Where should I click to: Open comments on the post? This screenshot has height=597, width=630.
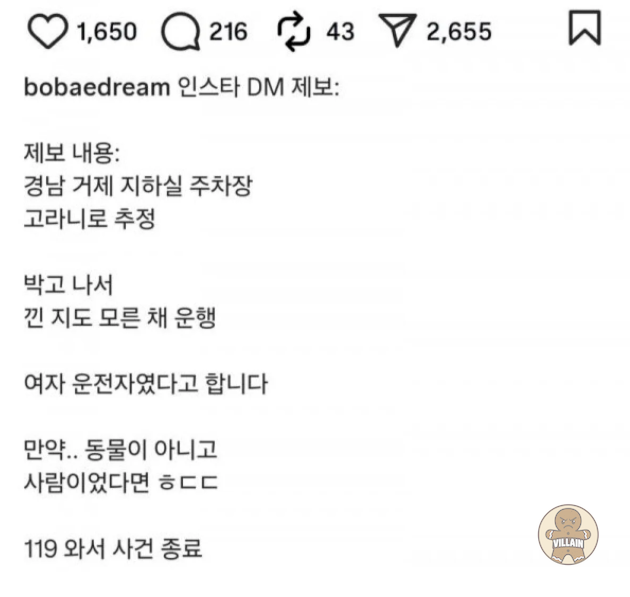point(180,32)
